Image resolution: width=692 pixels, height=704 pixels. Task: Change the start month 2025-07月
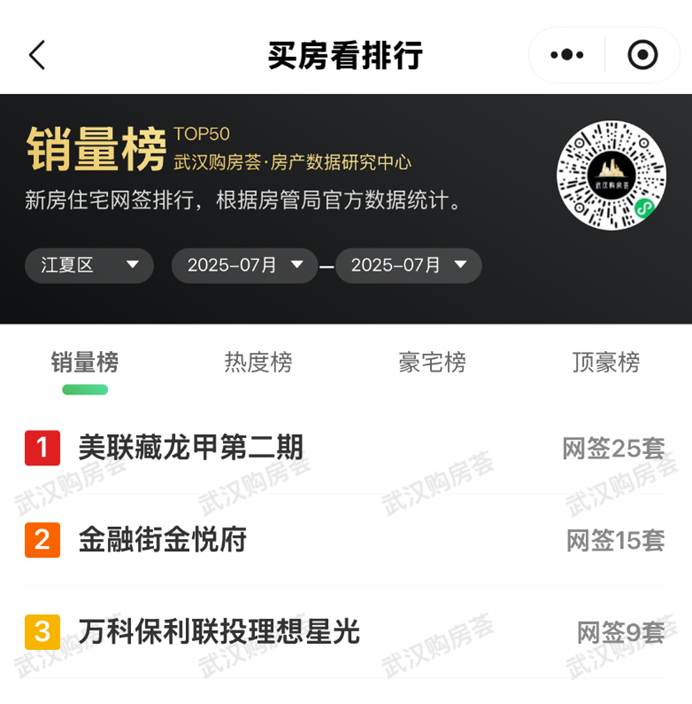click(x=244, y=265)
